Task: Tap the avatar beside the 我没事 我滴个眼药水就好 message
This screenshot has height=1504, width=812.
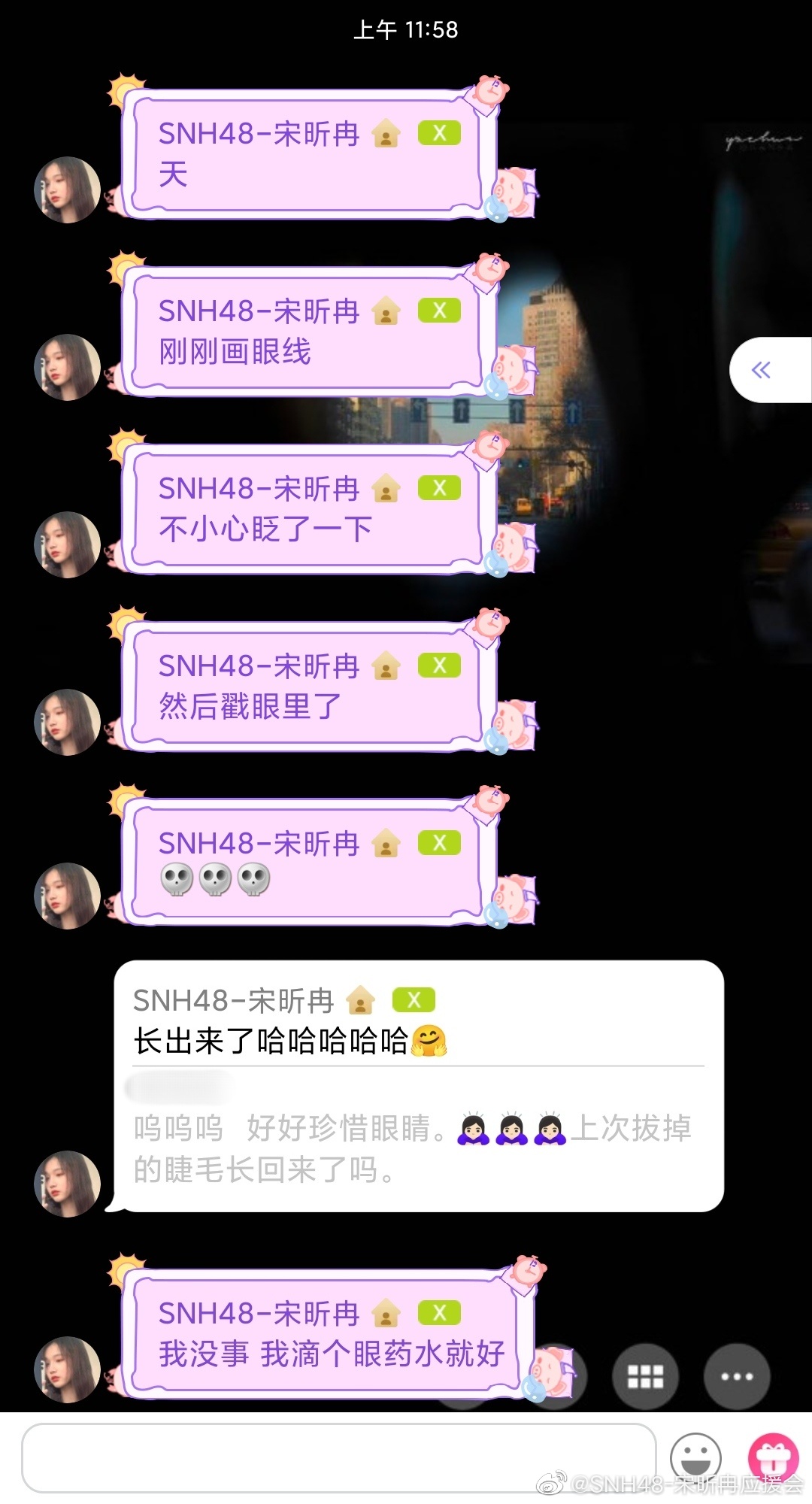Action: [68, 1369]
